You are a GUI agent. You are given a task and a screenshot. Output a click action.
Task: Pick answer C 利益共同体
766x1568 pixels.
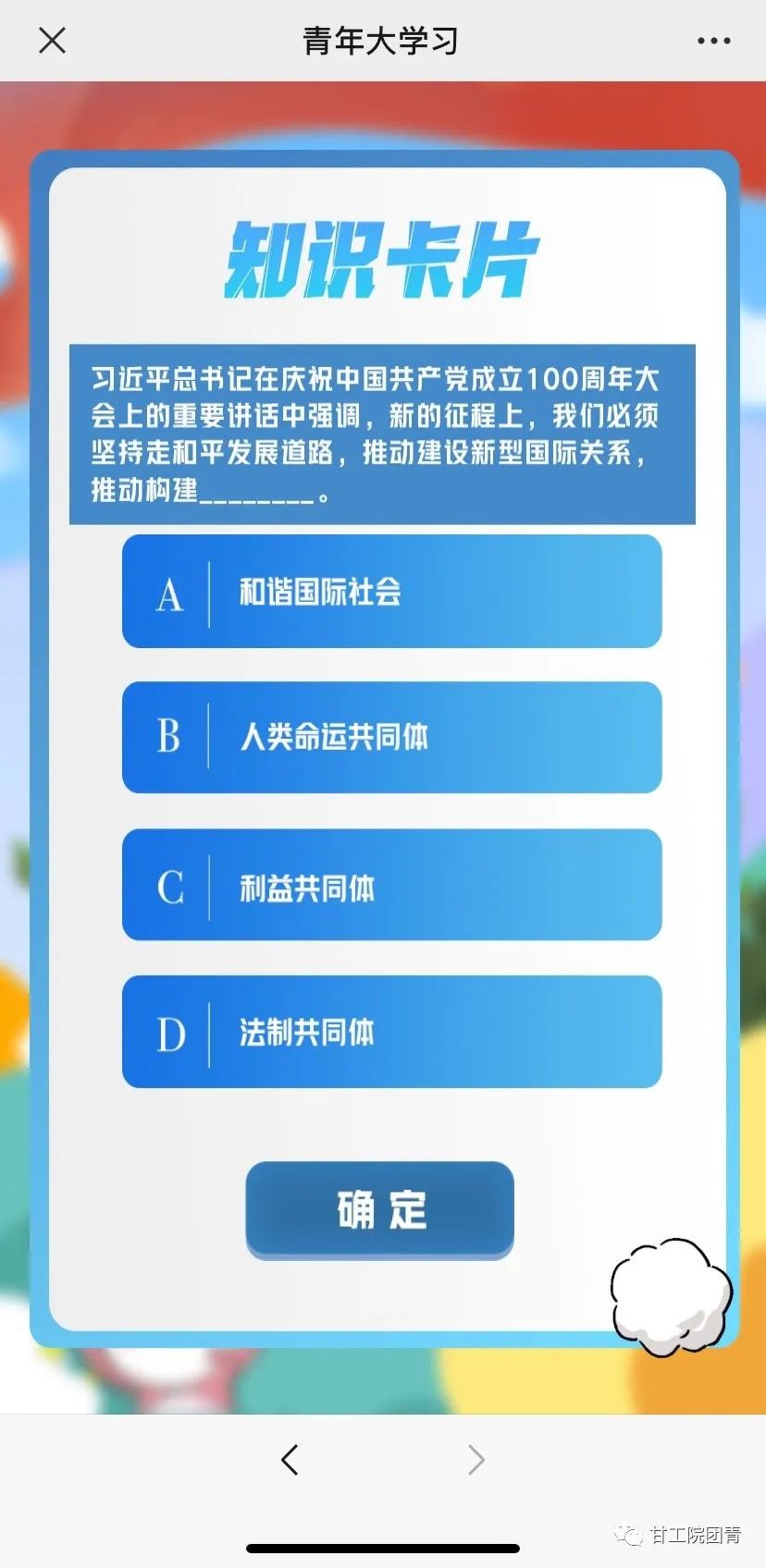click(x=391, y=886)
